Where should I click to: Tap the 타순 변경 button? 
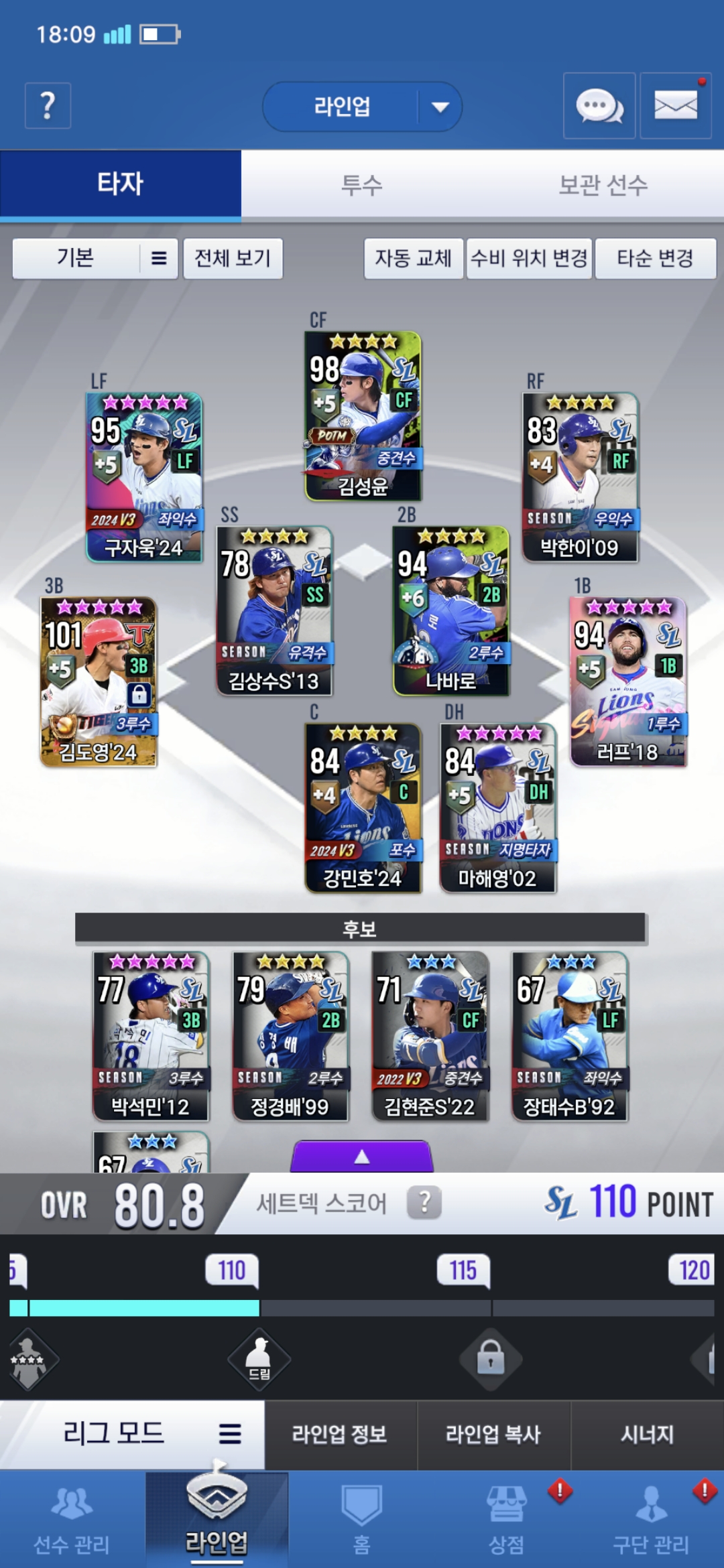(x=655, y=258)
